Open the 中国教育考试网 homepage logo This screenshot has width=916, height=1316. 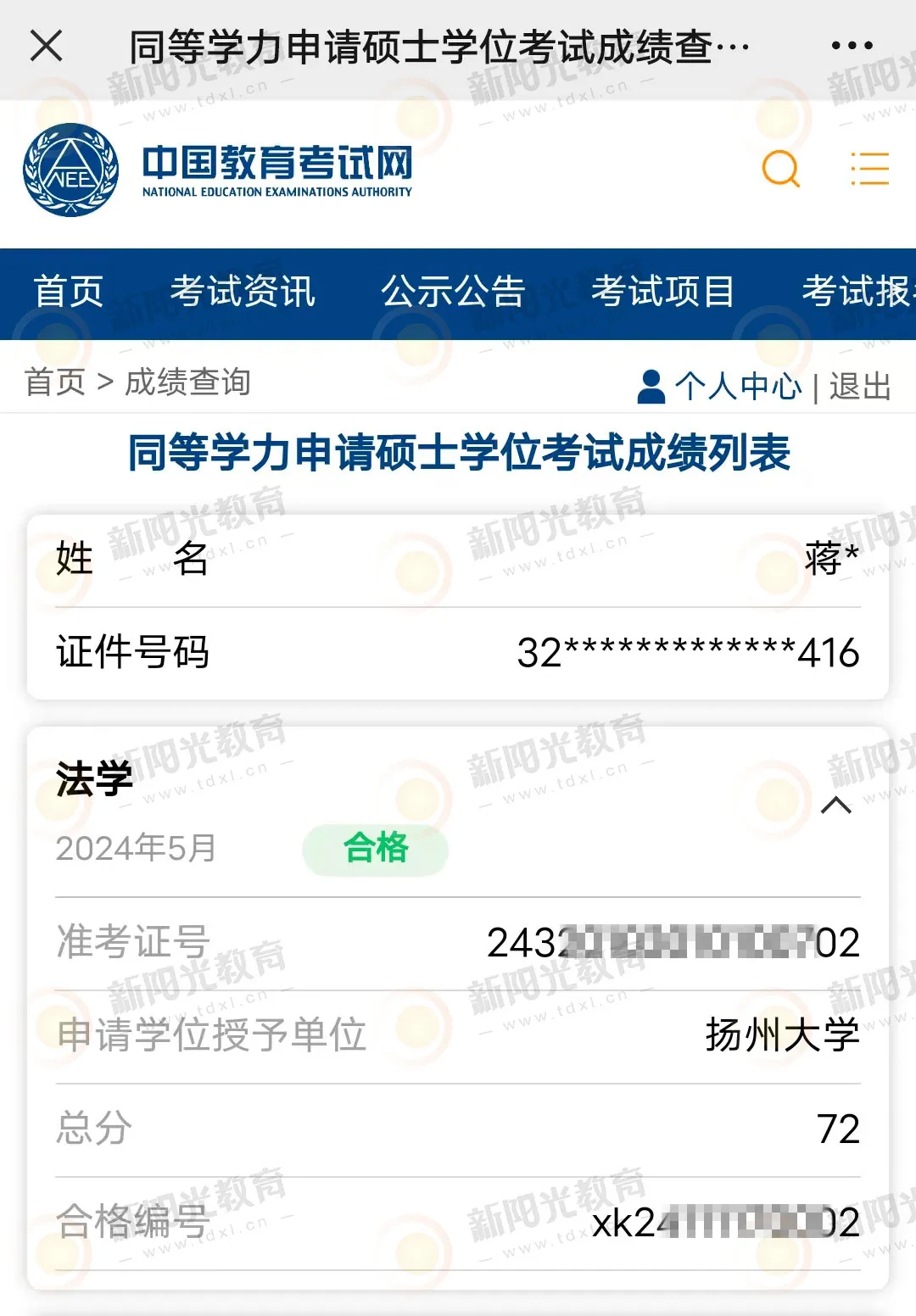tap(218, 170)
